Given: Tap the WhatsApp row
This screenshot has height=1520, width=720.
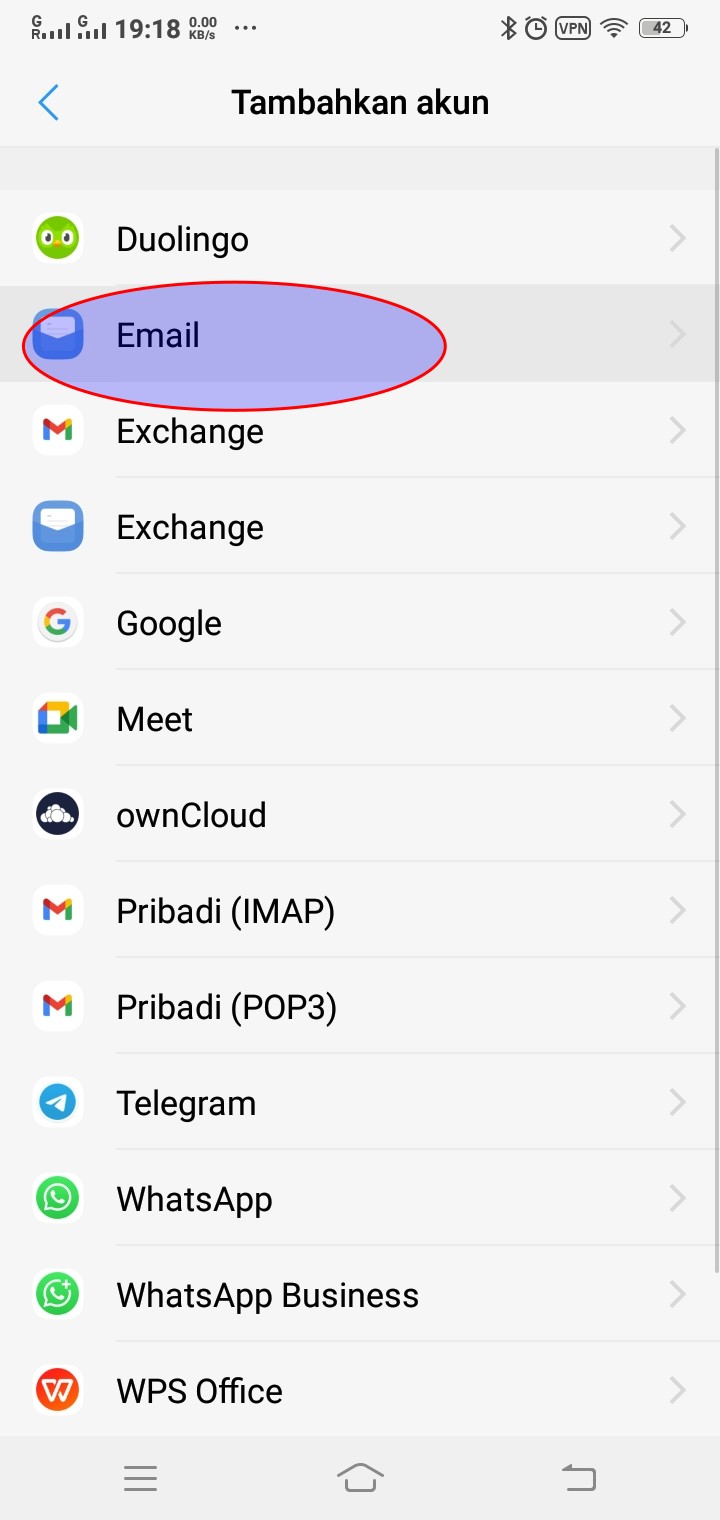Looking at the screenshot, I should pyautogui.click(x=360, y=1198).
